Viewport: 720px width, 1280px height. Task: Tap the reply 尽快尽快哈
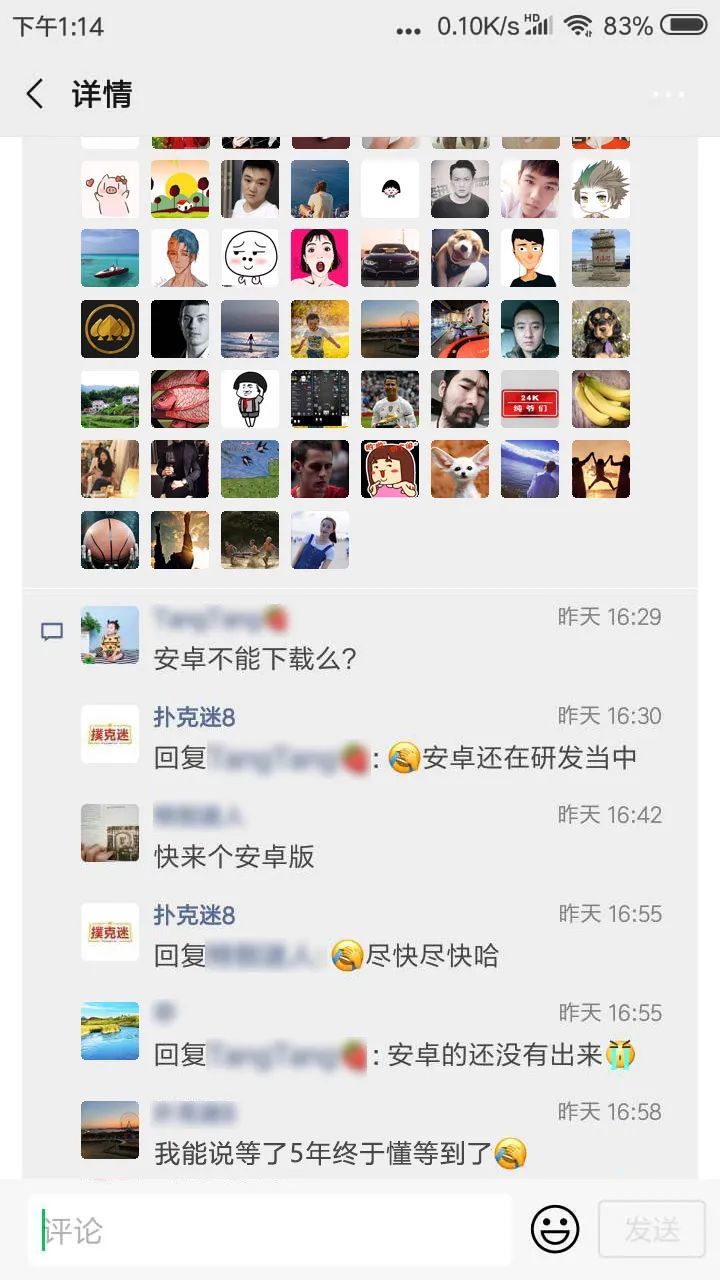click(430, 956)
